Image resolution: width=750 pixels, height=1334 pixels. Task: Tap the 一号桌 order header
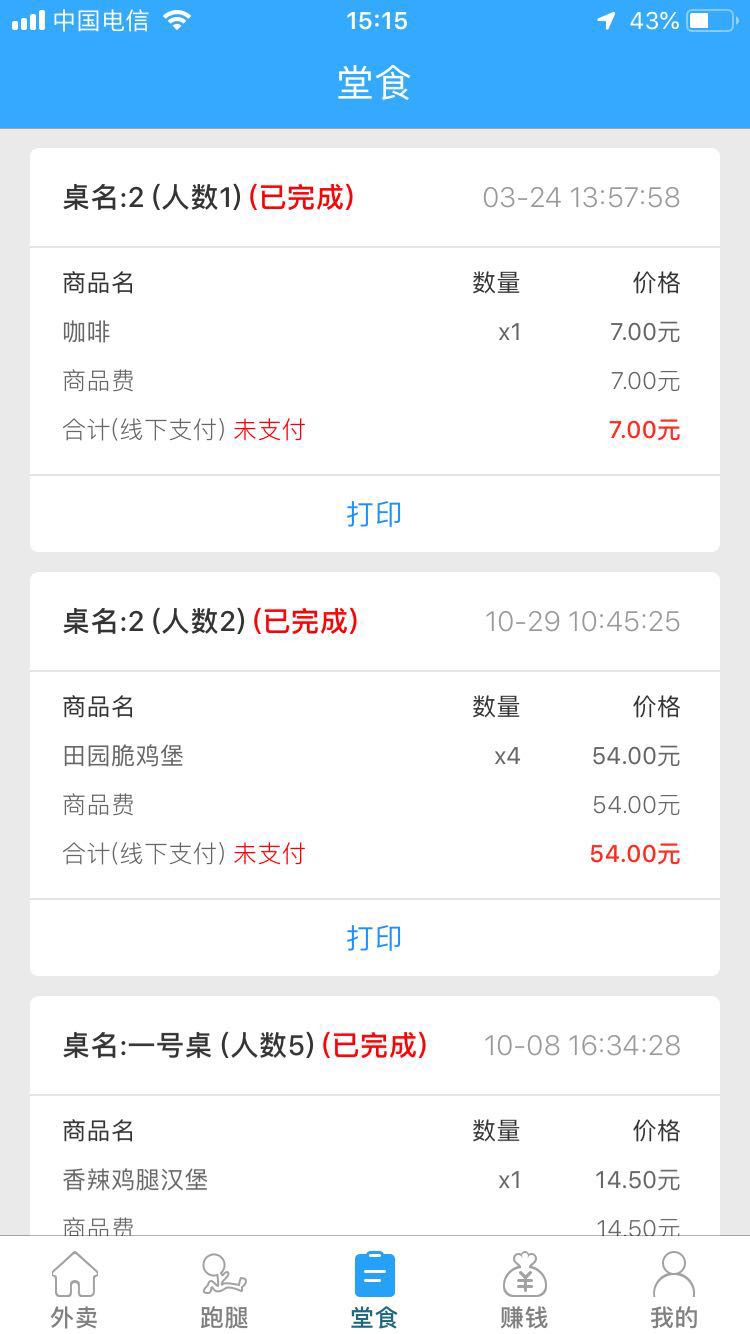[375, 1043]
